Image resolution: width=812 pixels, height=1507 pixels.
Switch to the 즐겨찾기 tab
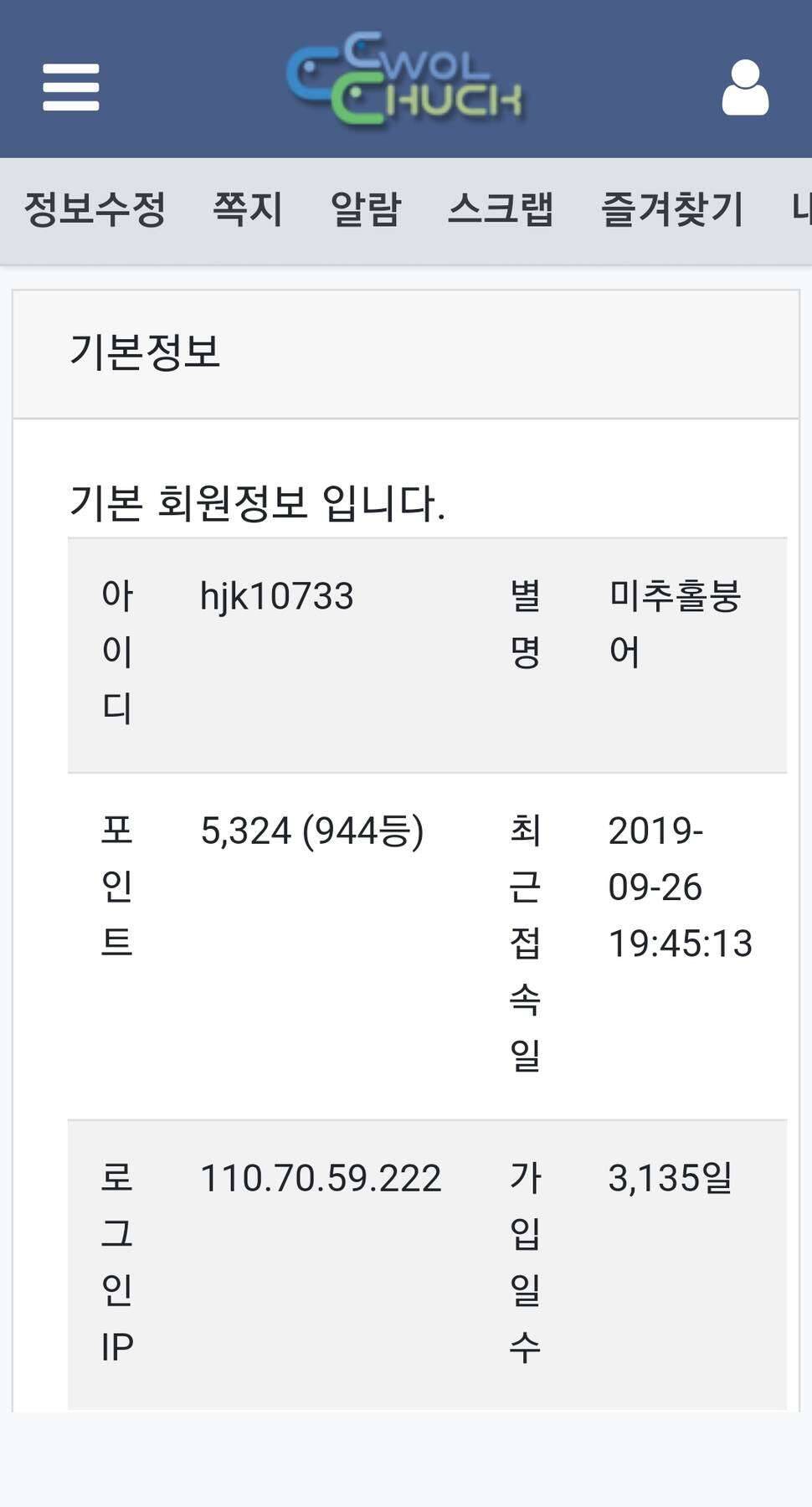[672, 209]
